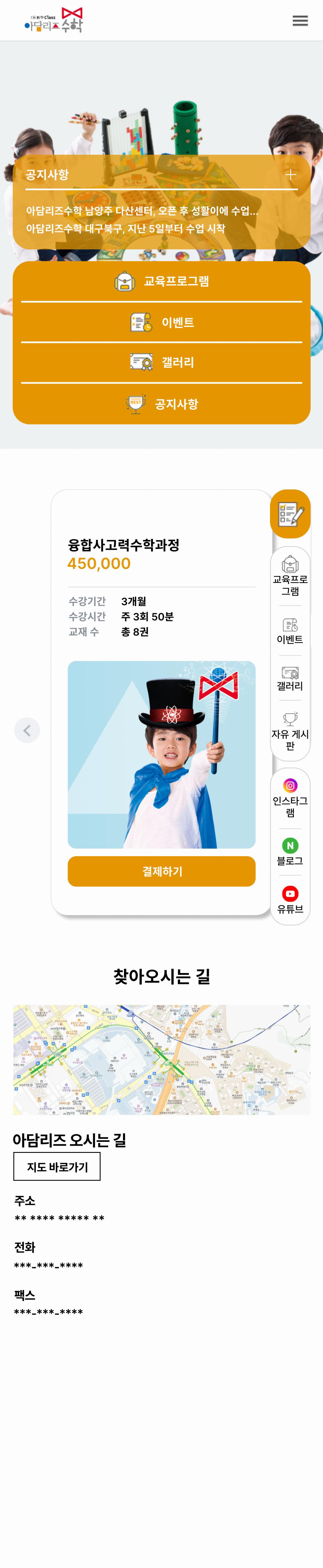The width and height of the screenshot is (323, 1568).
Task: Tap the 결제하기 payment button
Action: point(161,871)
